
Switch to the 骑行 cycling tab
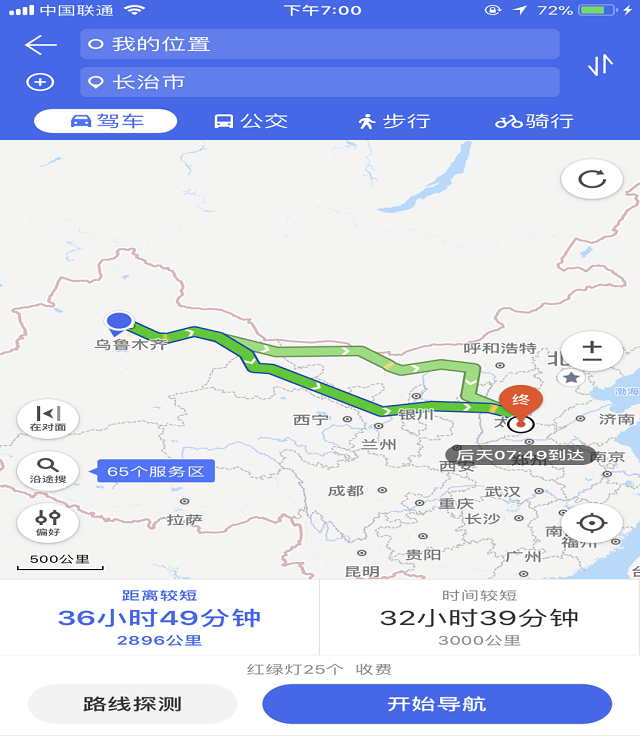pos(535,121)
